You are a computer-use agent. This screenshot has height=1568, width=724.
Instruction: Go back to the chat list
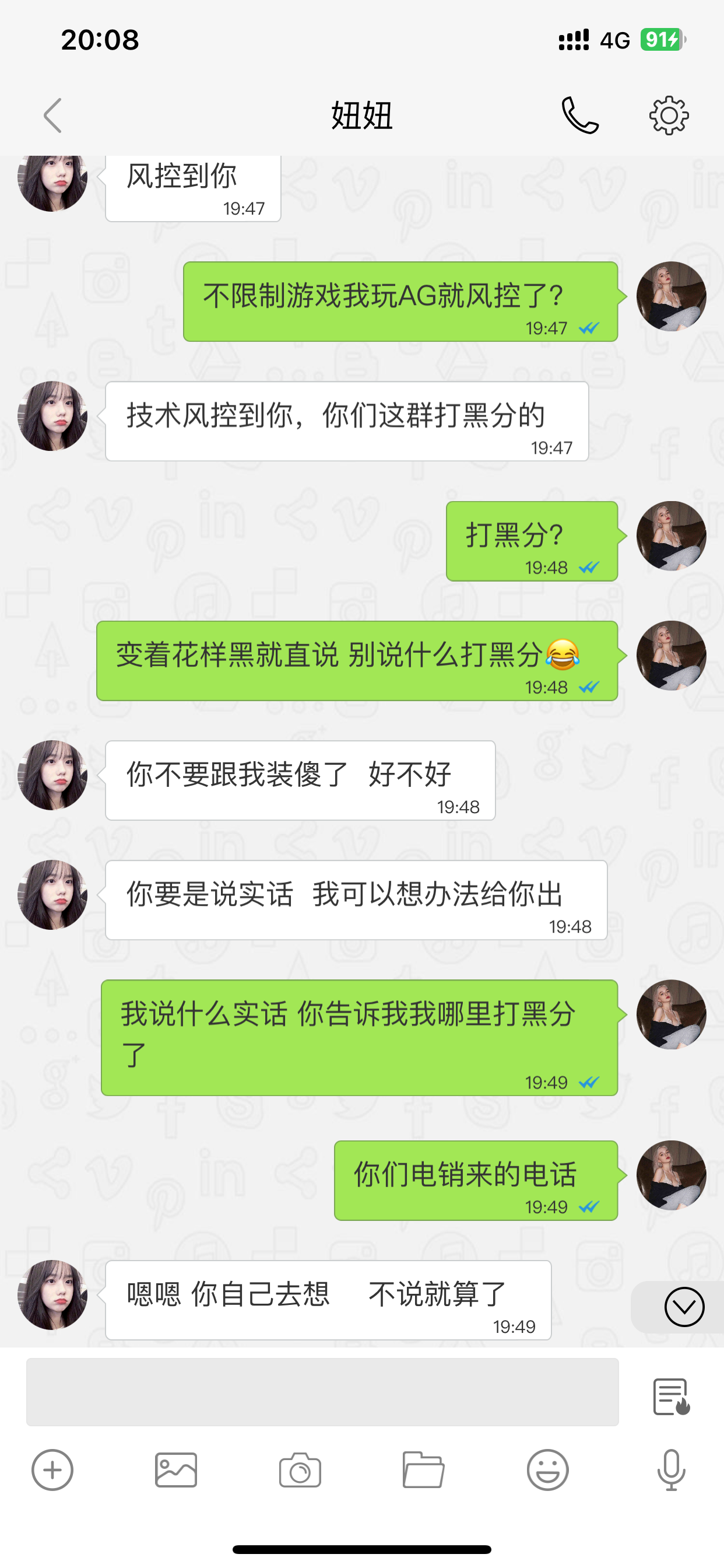(53, 115)
